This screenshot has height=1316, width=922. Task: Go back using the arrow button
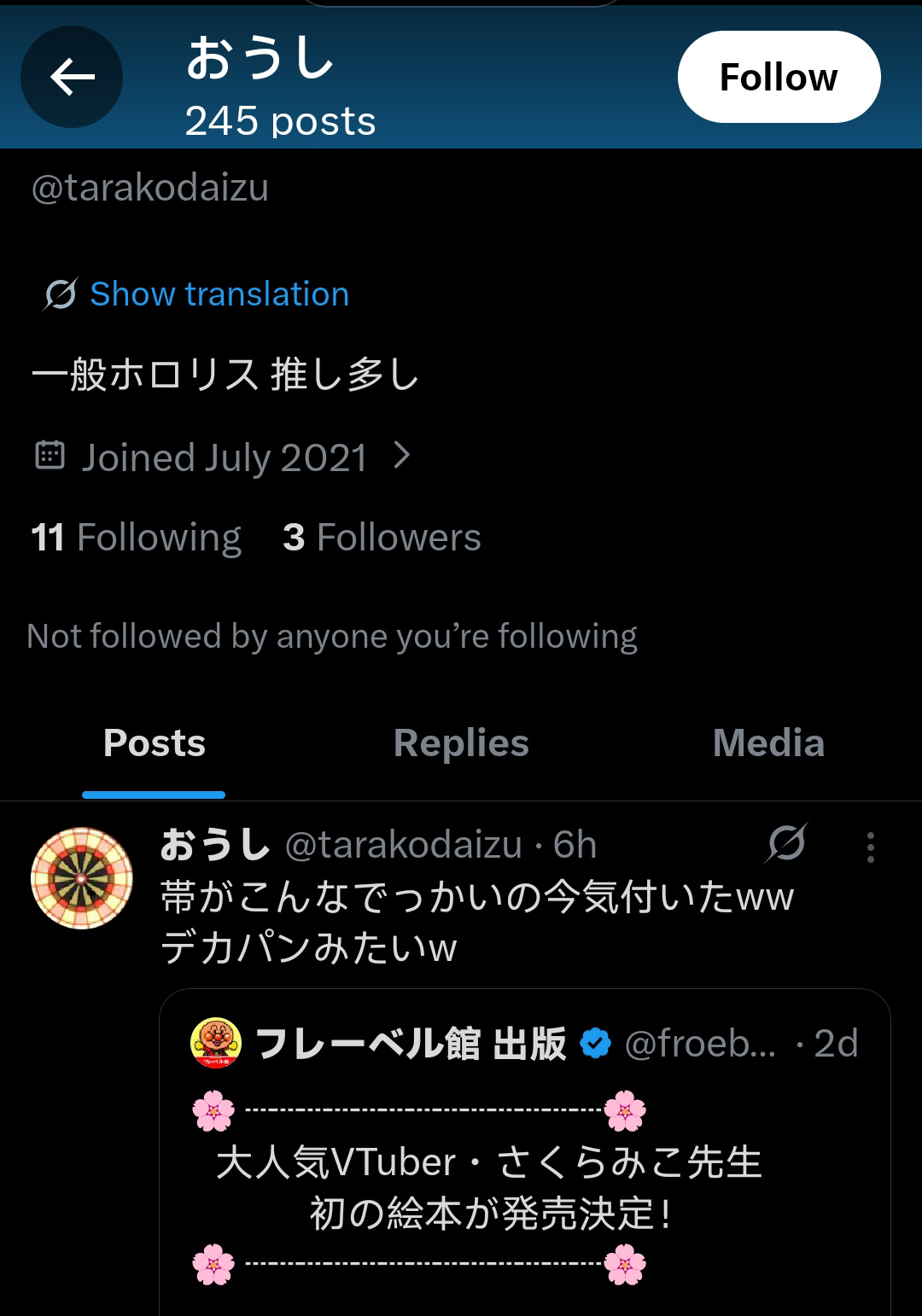72,78
